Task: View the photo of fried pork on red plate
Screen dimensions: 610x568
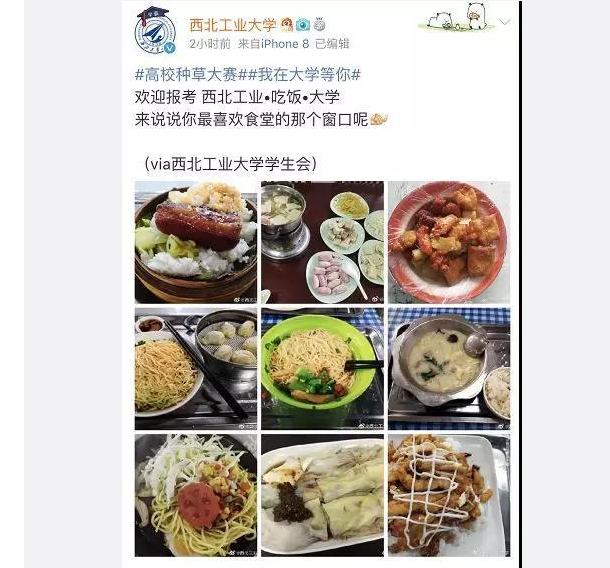Action: coord(449,242)
